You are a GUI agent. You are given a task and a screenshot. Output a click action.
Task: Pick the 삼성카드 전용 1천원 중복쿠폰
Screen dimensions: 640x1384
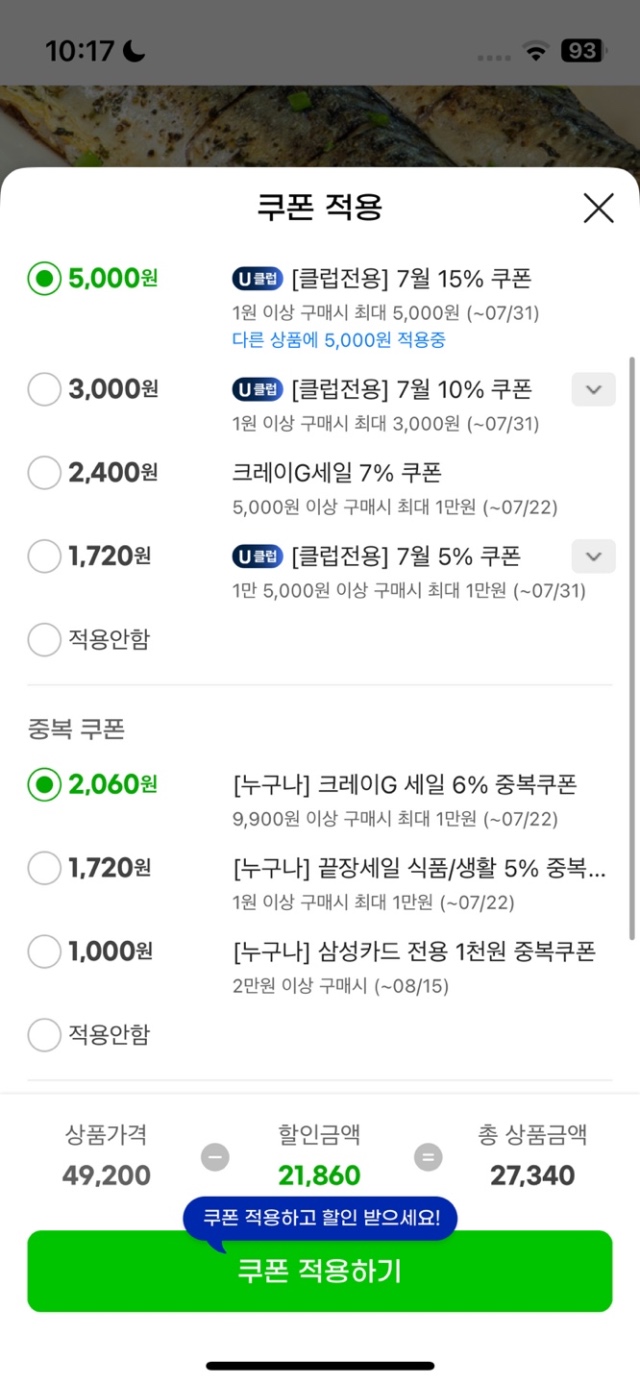click(x=44, y=951)
